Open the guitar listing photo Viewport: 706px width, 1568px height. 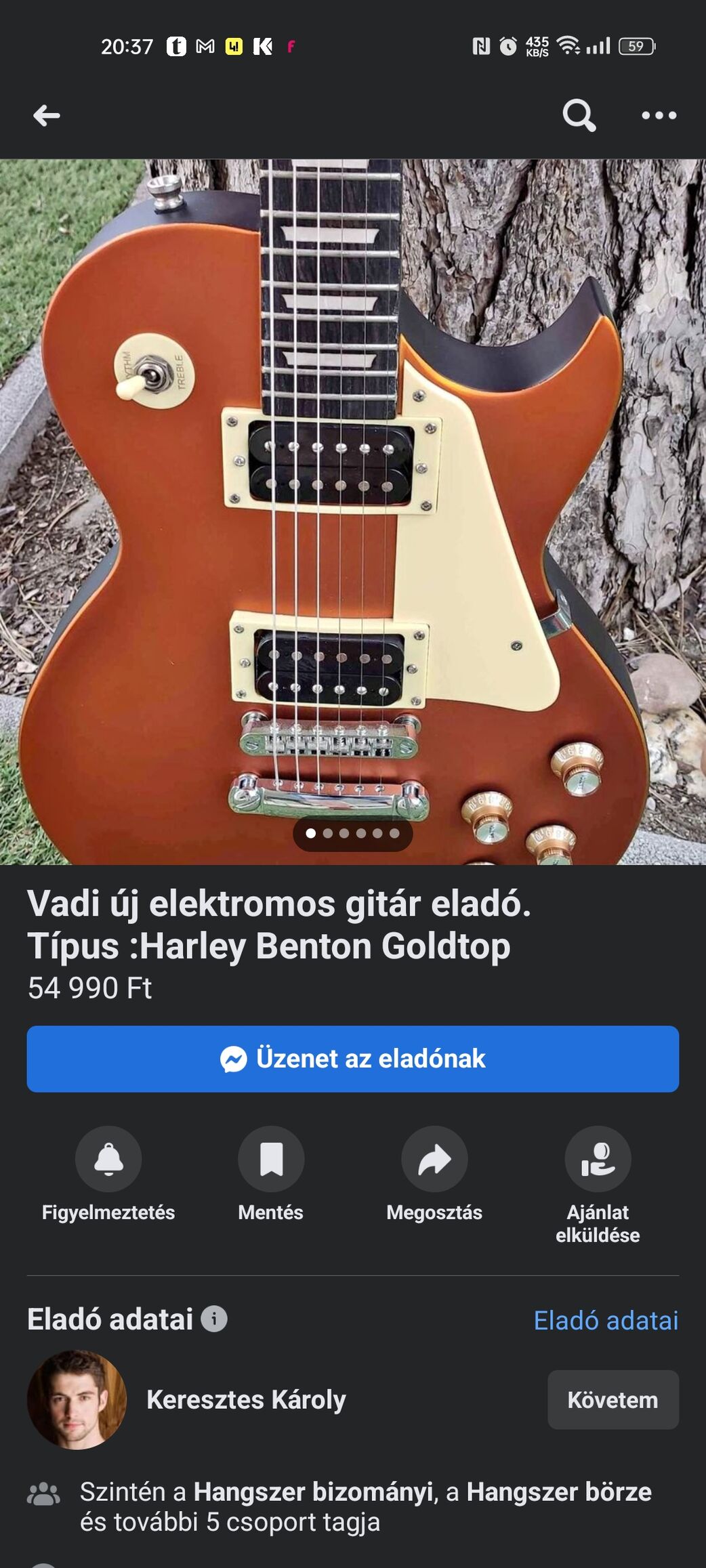(x=352, y=511)
